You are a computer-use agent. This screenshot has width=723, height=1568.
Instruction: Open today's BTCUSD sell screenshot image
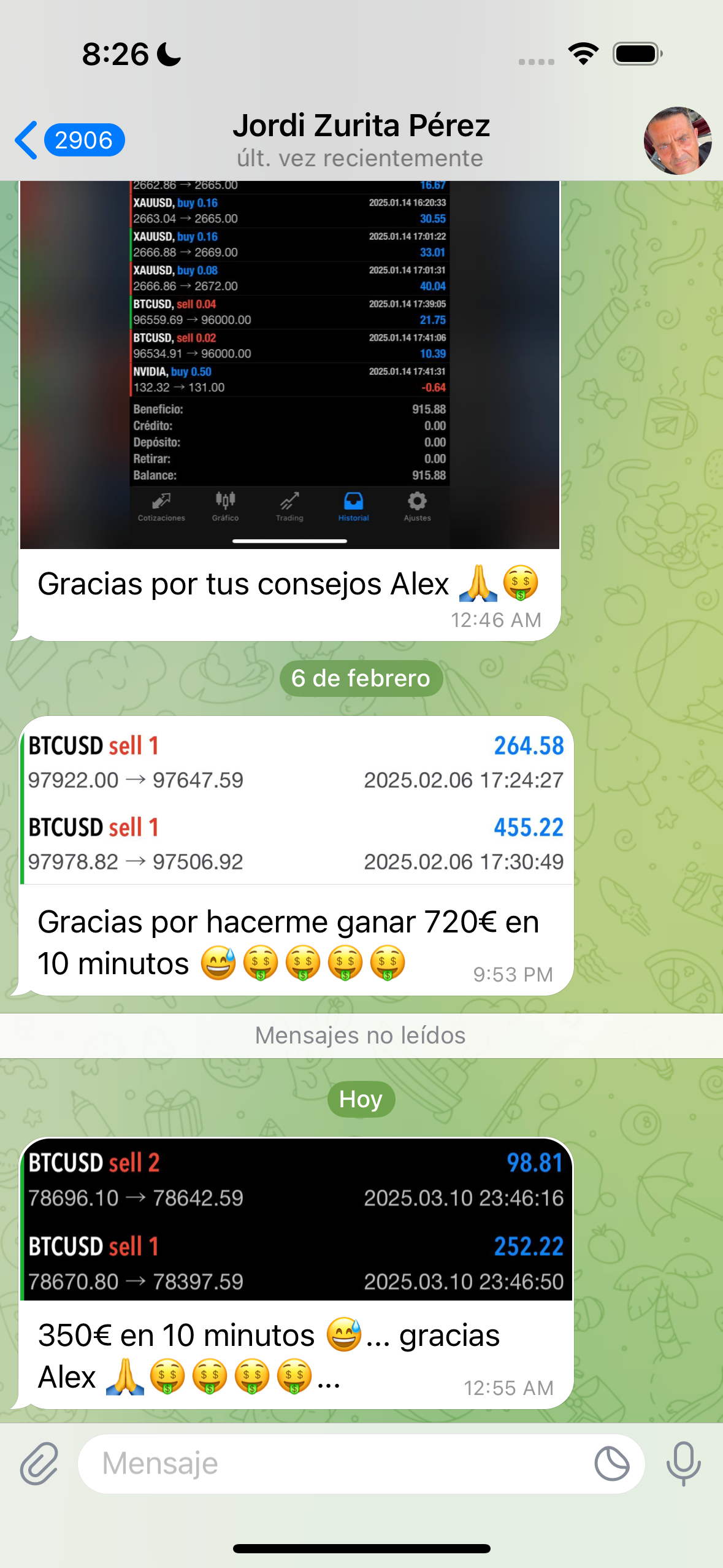tap(297, 1220)
